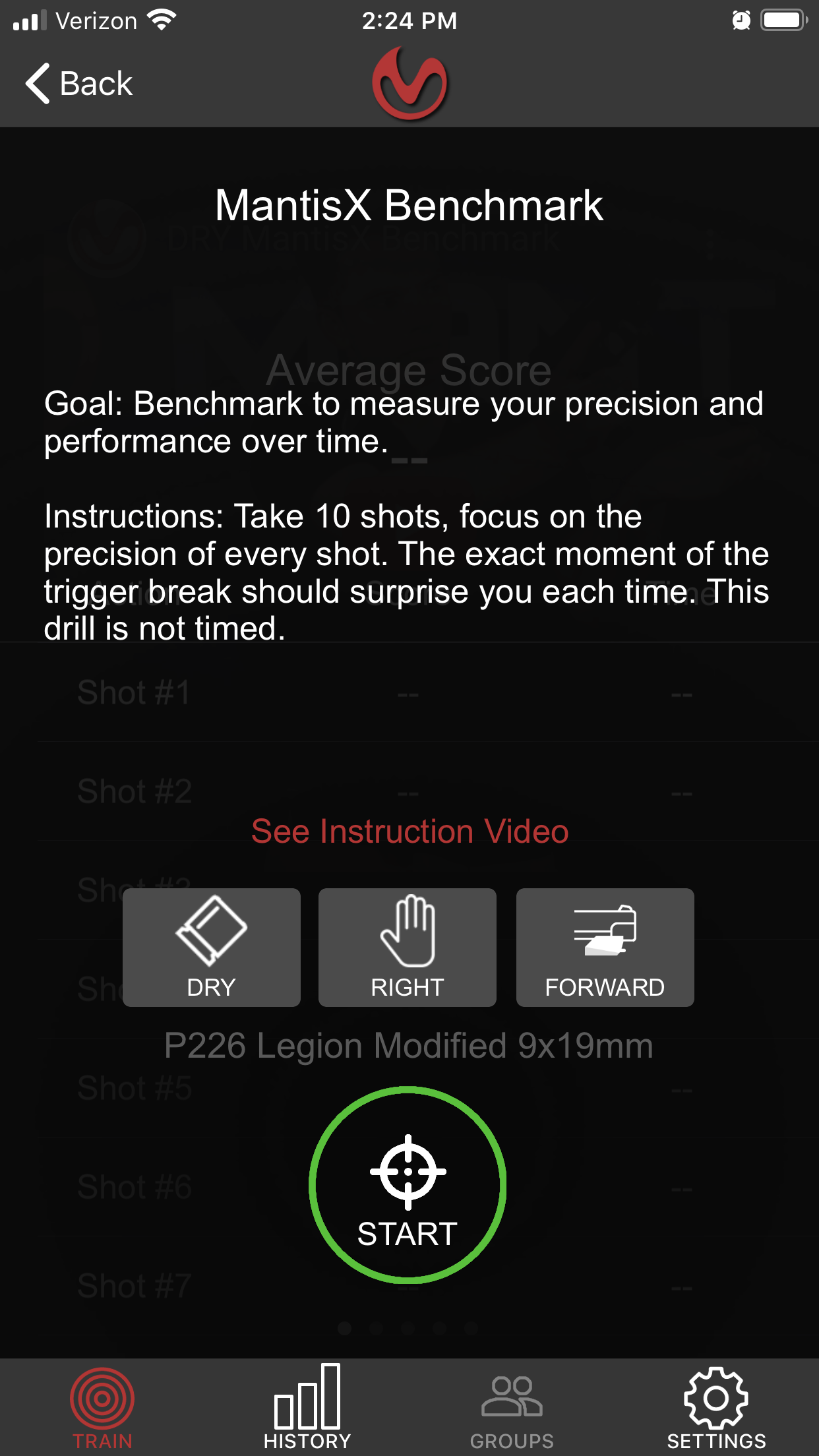Go back to the previous screen
The image size is (819, 1456).
pos(79,84)
